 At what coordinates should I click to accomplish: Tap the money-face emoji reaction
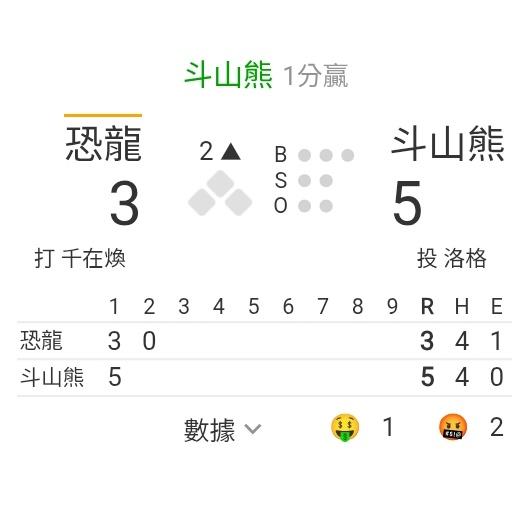[x=345, y=428]
